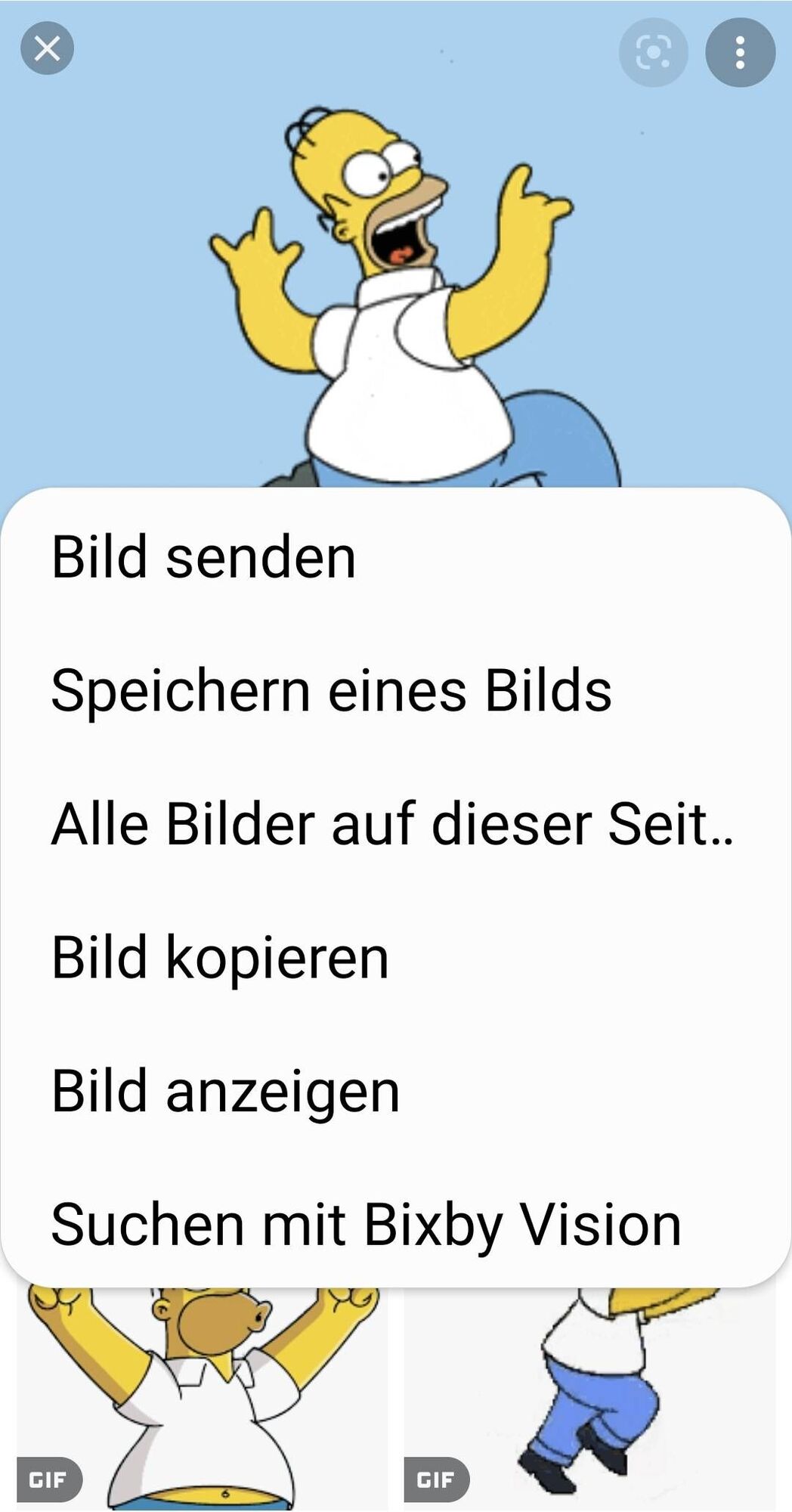Choose 'Speichern eines Bilds'

331,690
